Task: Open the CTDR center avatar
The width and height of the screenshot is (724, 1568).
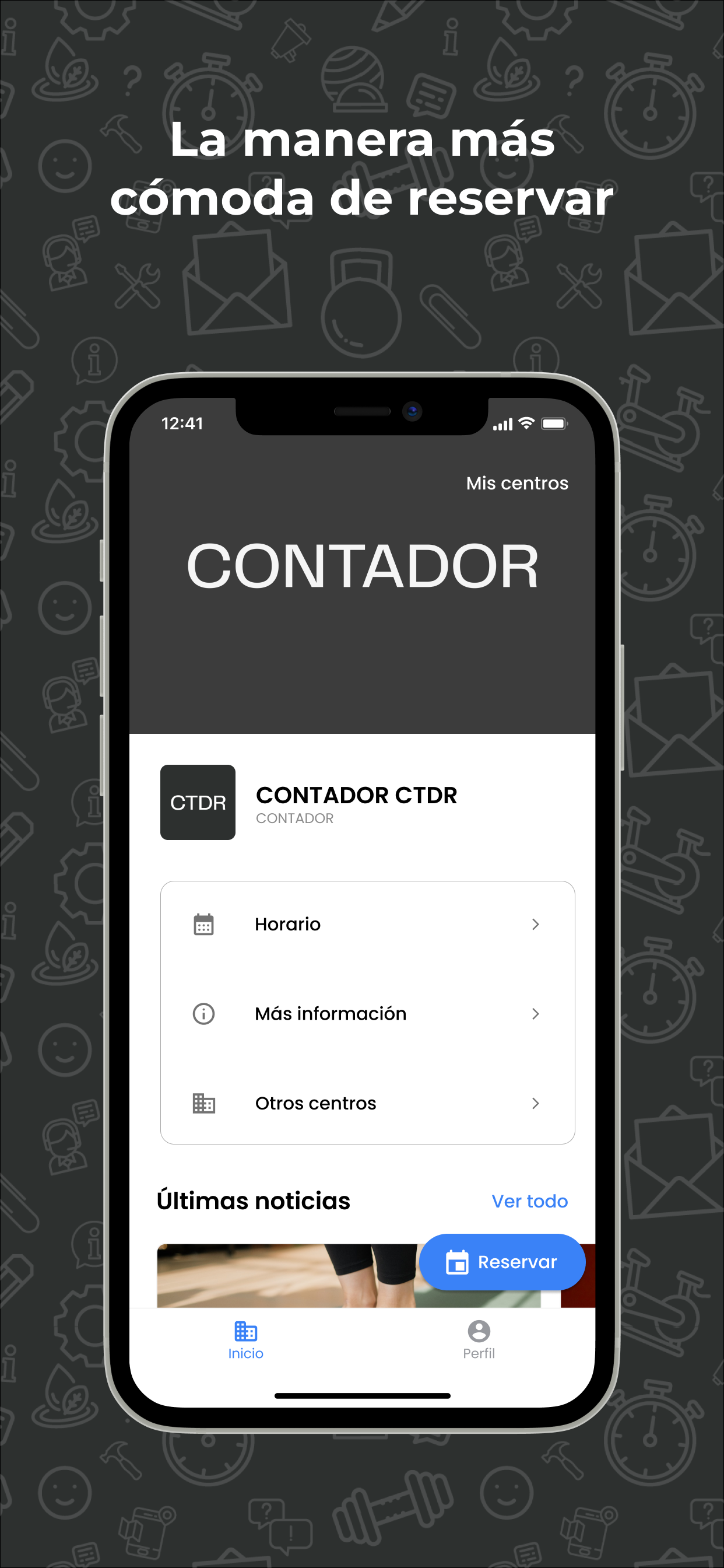Action: 197,803
